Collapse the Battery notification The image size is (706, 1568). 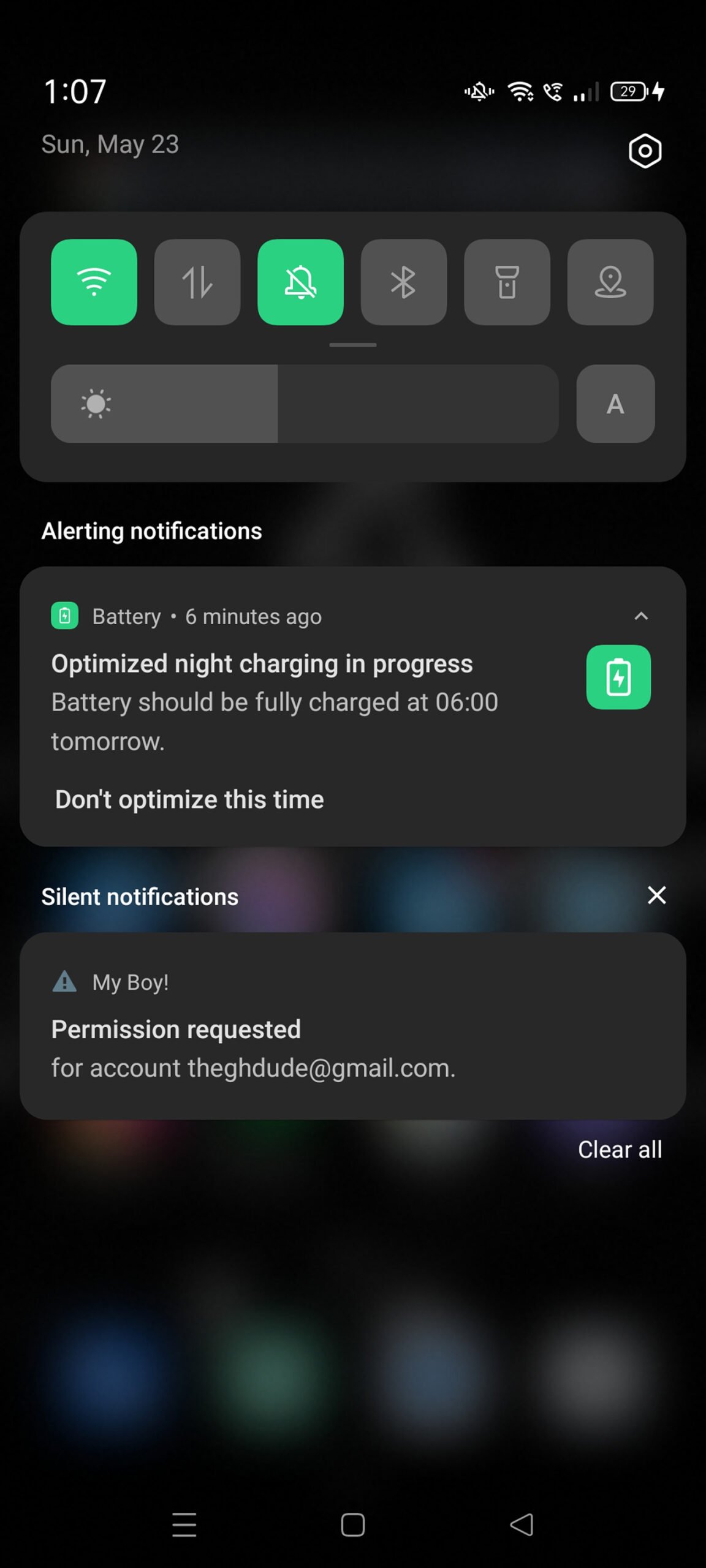641,616
